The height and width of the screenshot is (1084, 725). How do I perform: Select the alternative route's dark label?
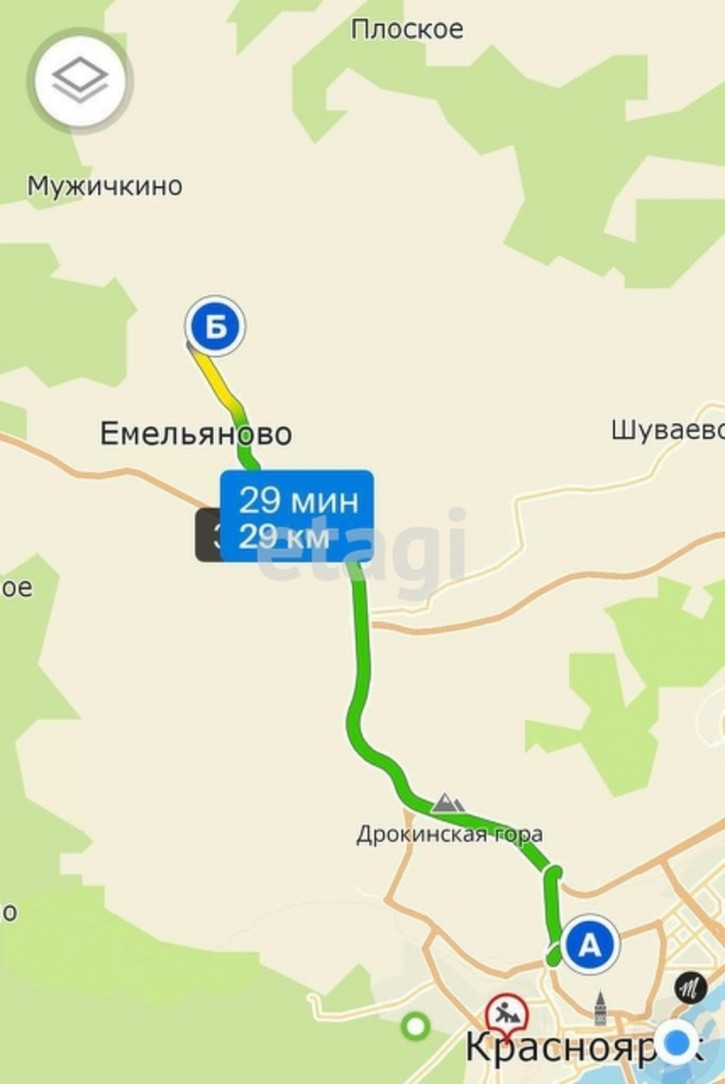coord(208,537)
